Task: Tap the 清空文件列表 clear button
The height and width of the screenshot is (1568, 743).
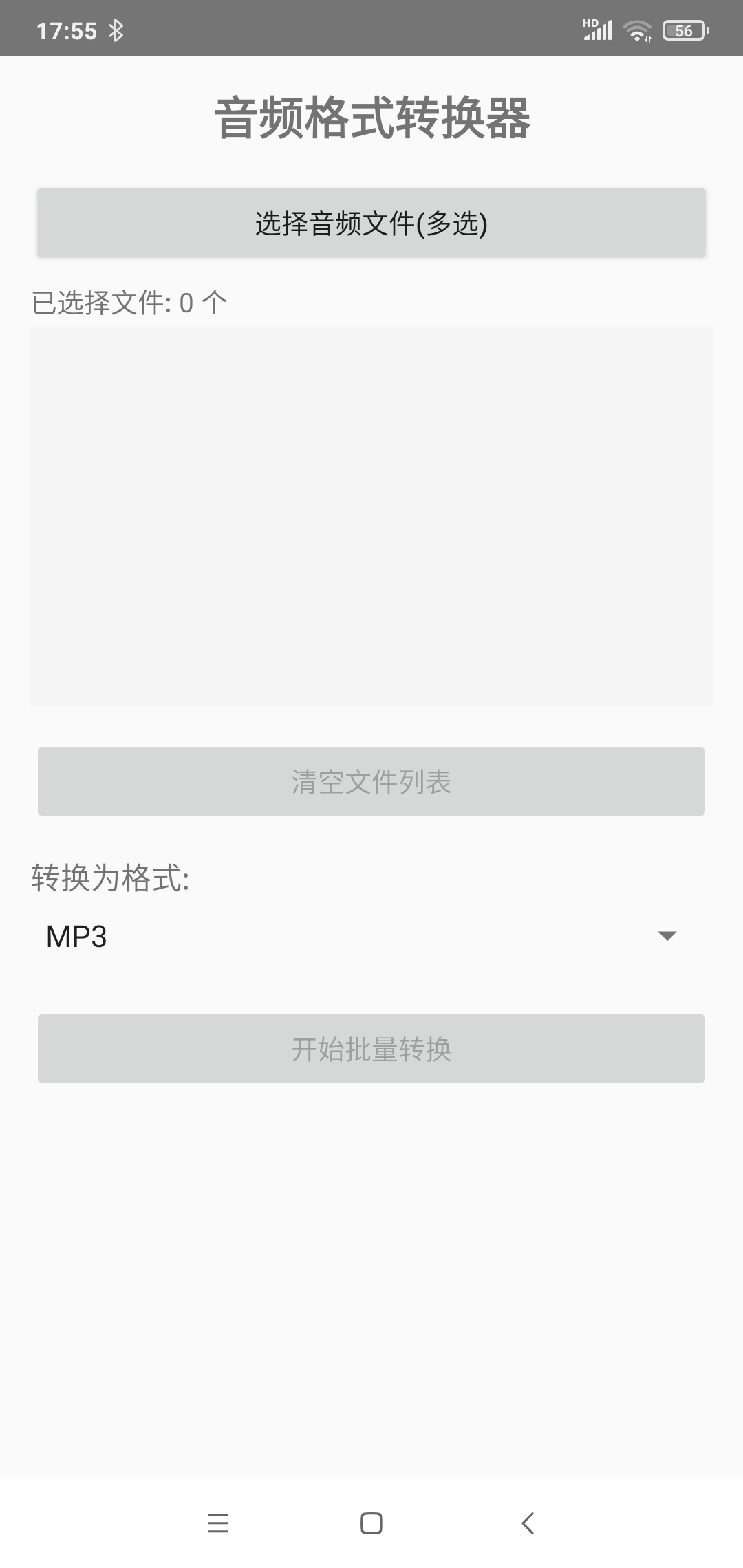Action: tap(371, 781)
